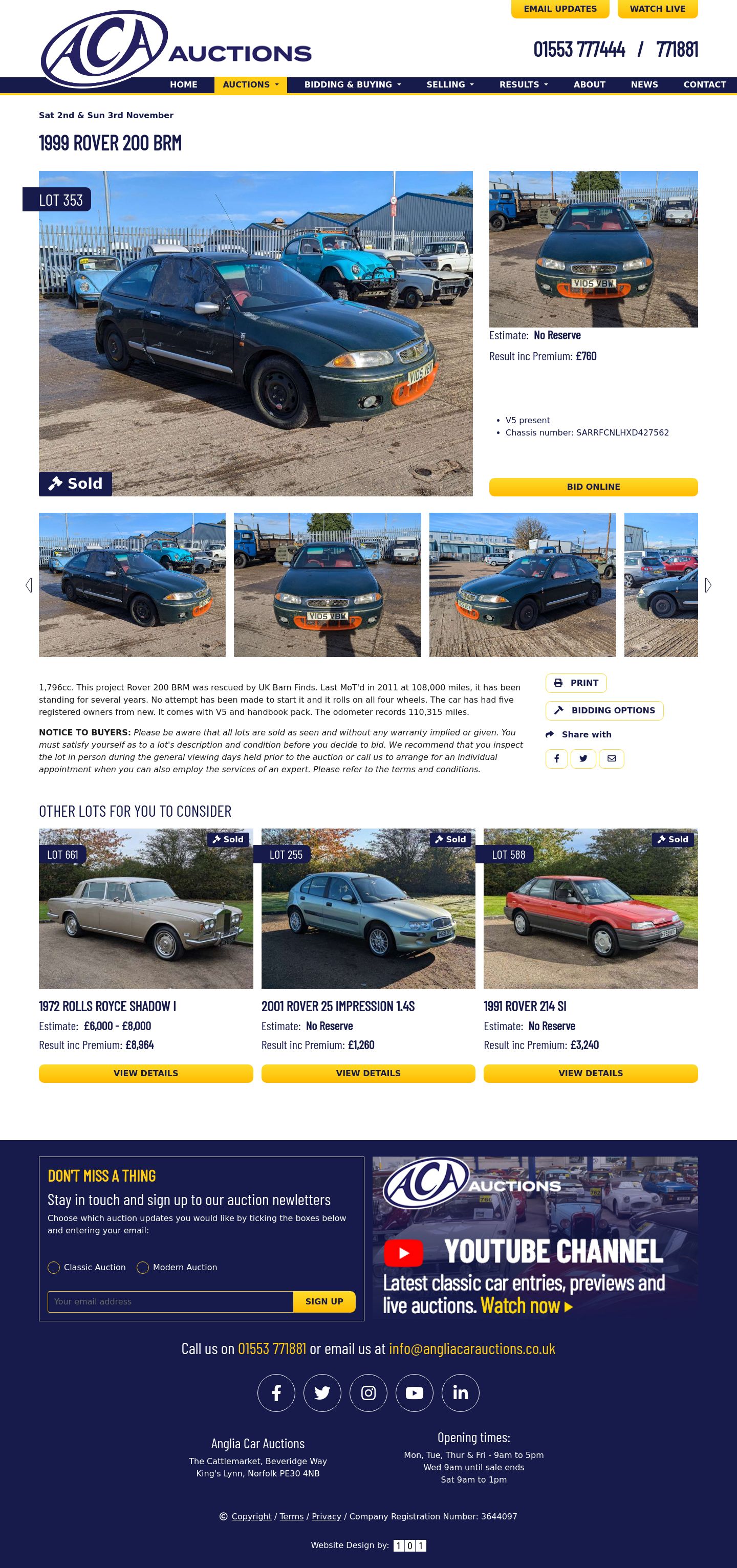The height and width of the screenshot is (1568, 737).
Task: View details of 1972 Rolls Royce Shadow I
Action: pyautogui.click(x=145, y=1073)
